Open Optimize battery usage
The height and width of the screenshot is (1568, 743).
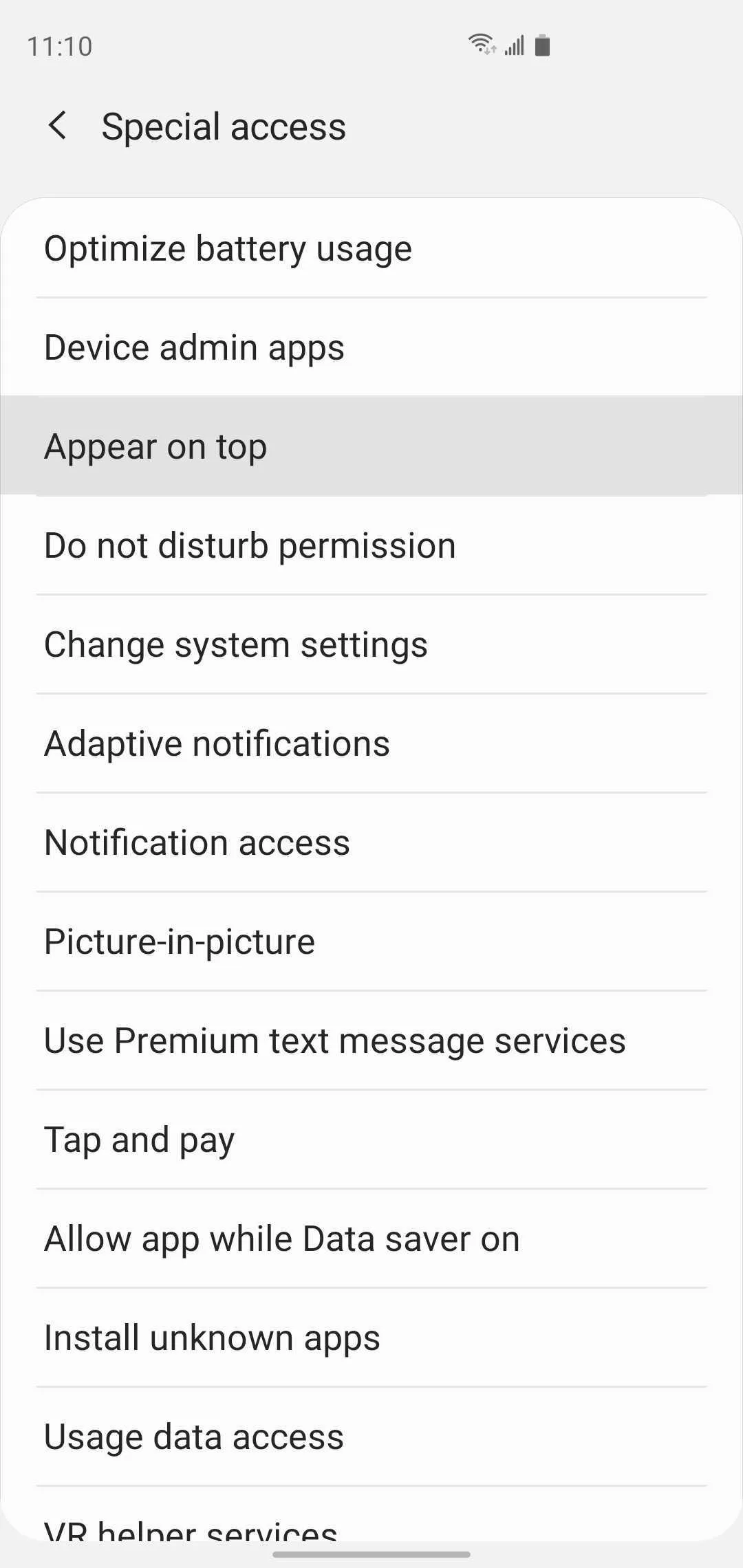point(371,248)
